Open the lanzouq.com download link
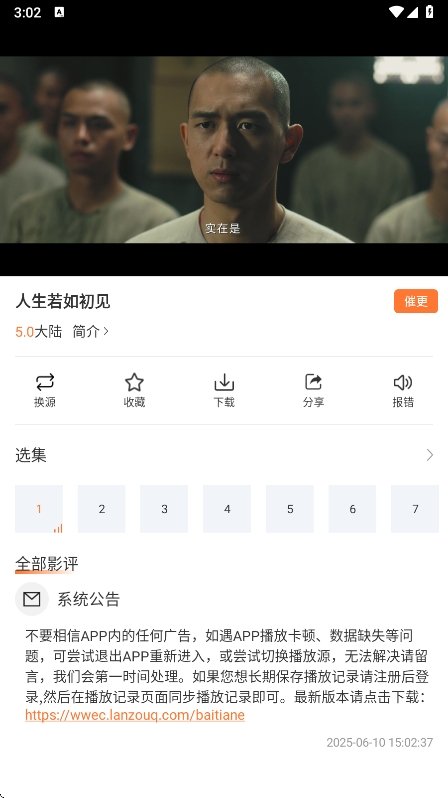The height and width of the screenshot is (798, 448). point(135,715)
